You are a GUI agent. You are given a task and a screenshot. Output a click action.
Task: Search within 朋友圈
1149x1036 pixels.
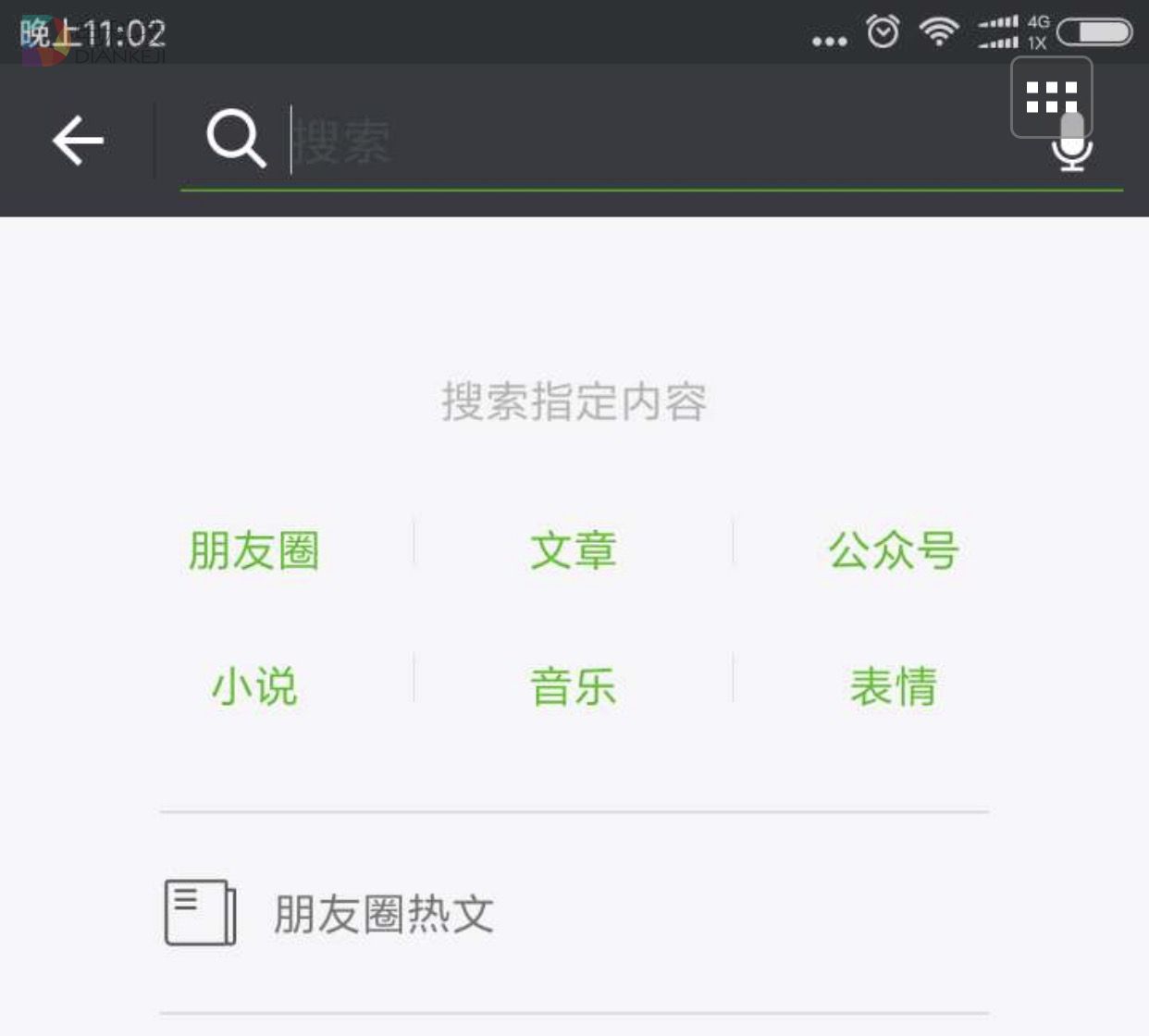click(254, 550)
